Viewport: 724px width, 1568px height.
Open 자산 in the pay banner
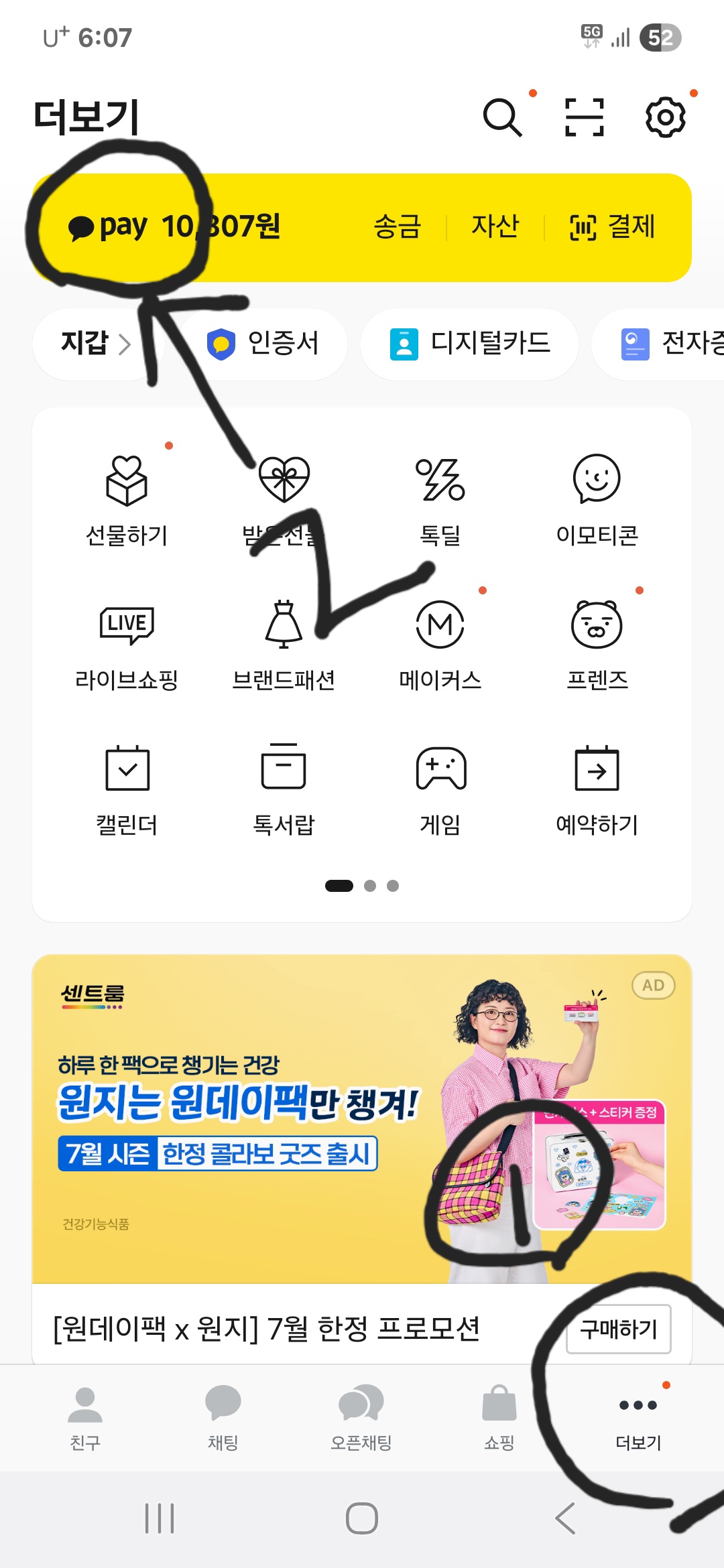(495, 226)
